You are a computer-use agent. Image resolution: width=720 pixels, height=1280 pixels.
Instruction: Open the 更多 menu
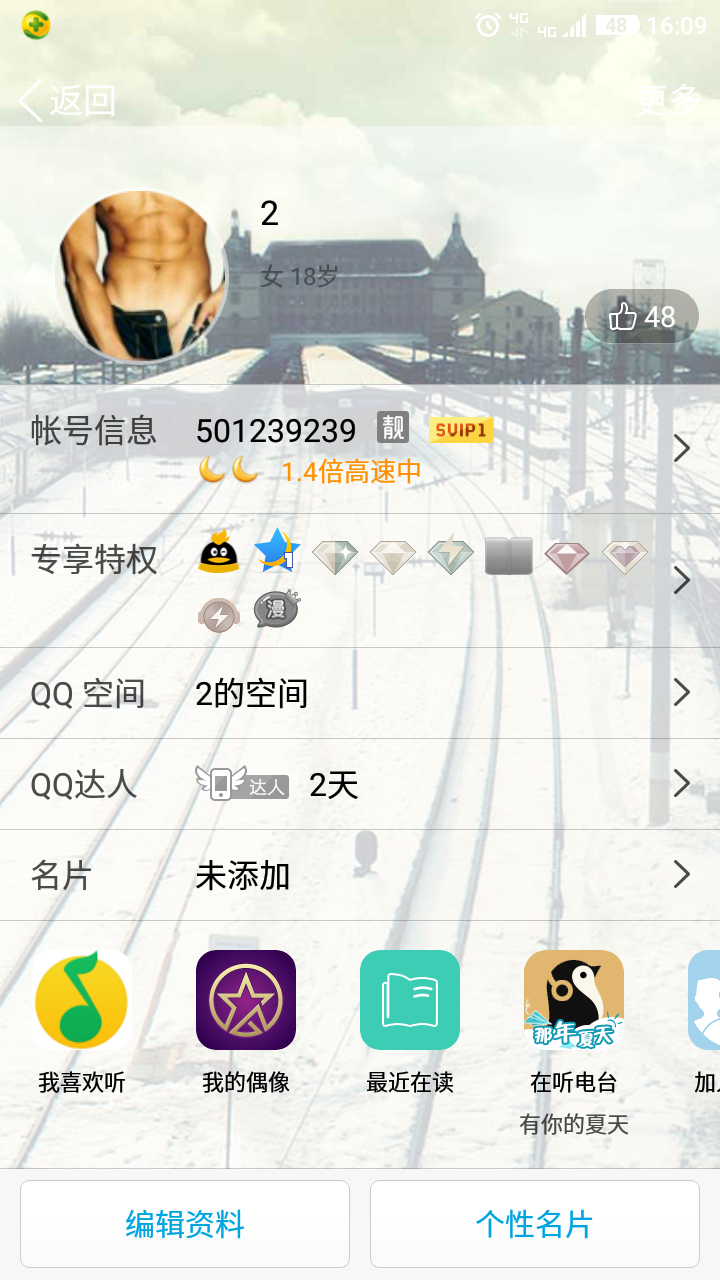coord(668,100)
